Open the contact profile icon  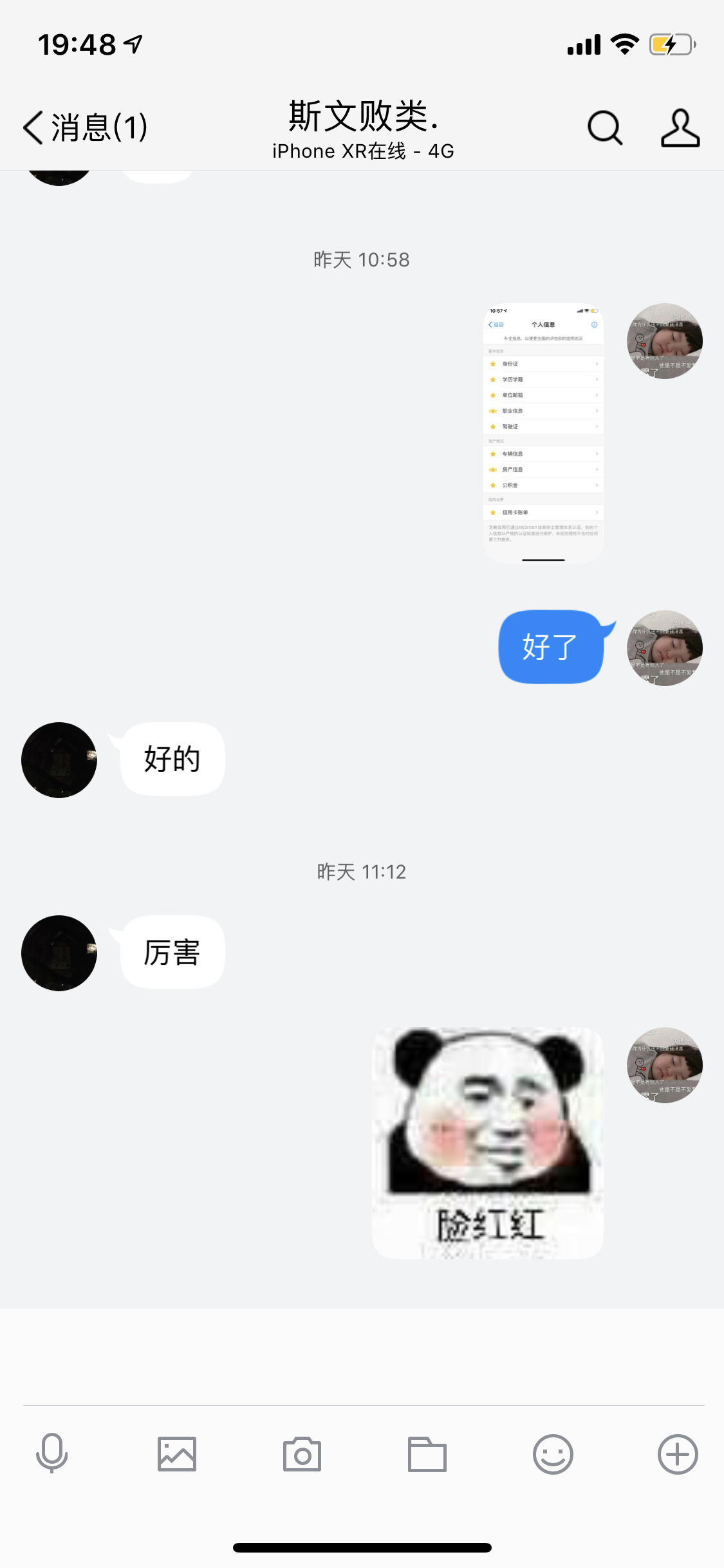[680, 127]
